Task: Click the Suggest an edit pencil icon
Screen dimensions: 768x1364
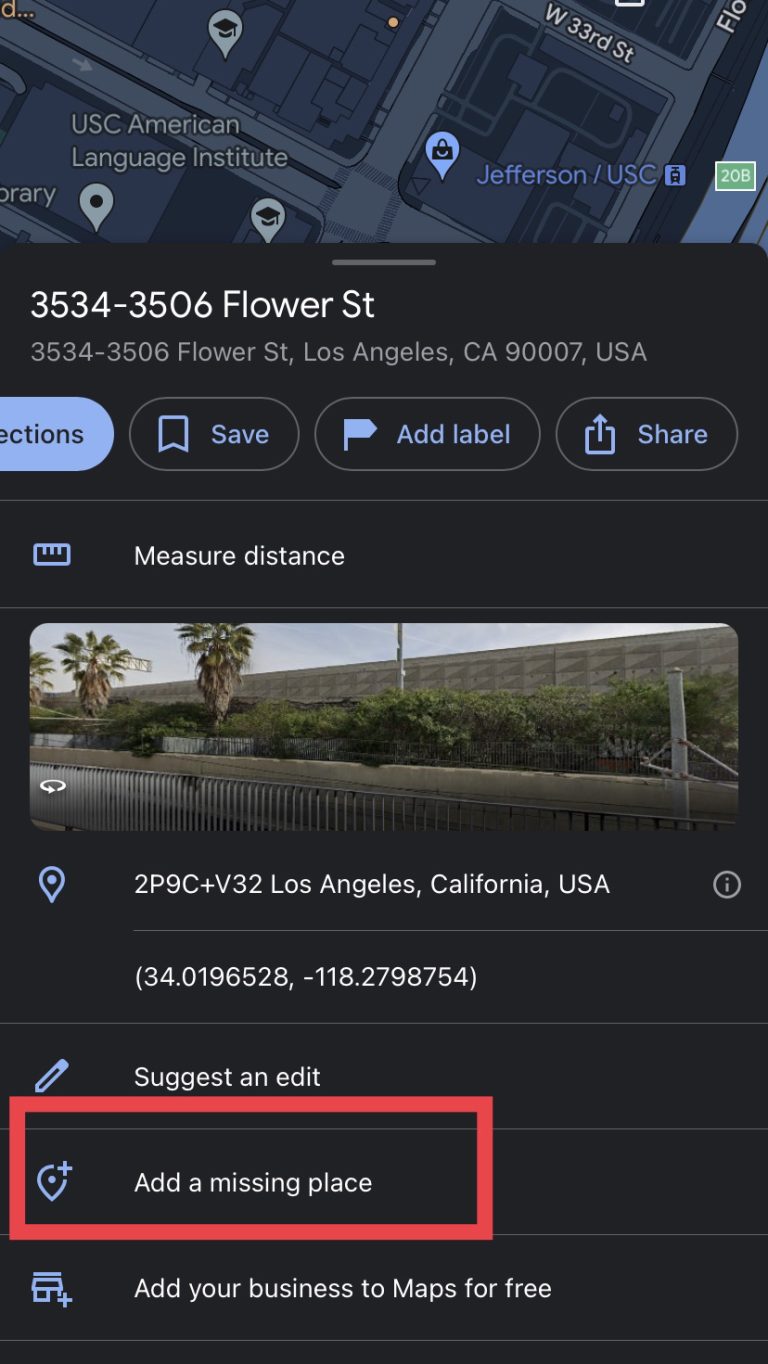Action: coord(51,1076)
